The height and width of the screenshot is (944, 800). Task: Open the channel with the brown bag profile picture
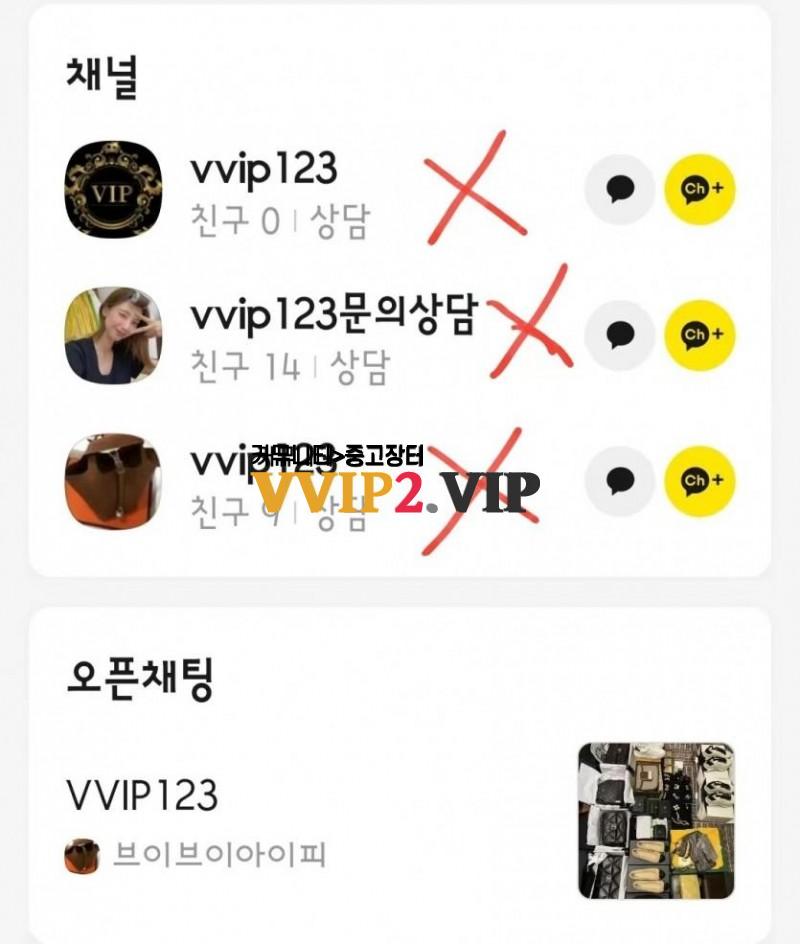click(113, 480)
